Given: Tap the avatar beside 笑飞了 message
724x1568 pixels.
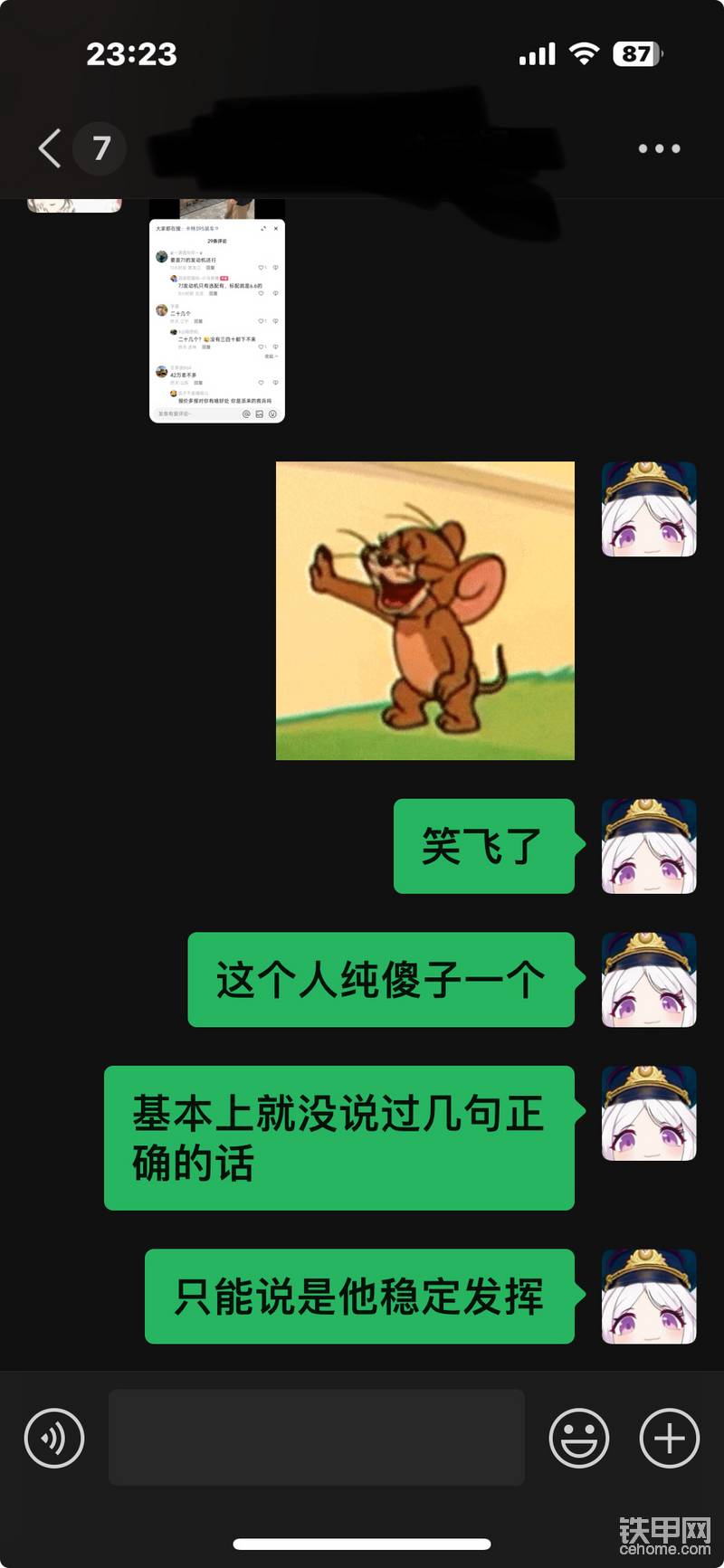Looking at the screenshot, I should 649,846.
